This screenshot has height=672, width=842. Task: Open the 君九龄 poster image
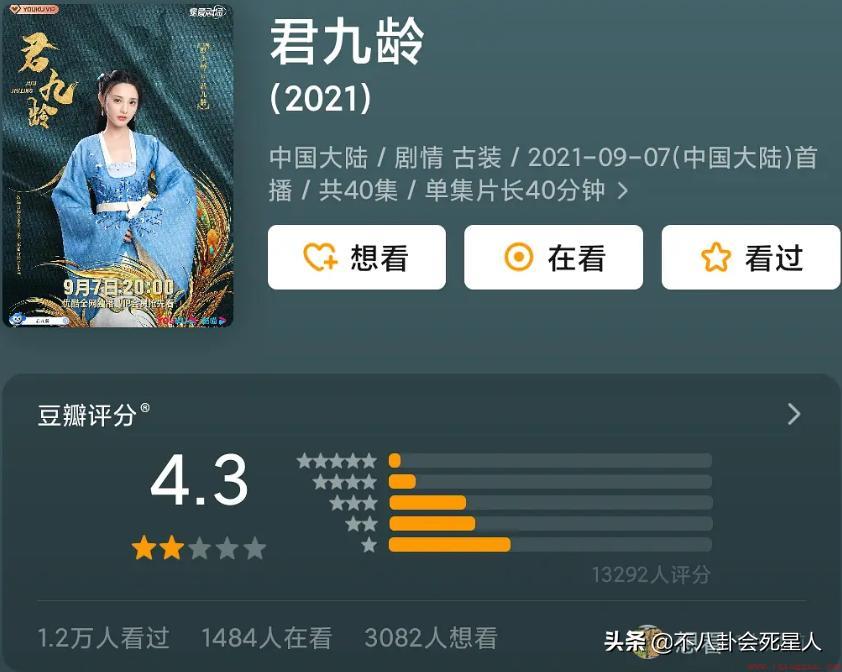point(118,166)
